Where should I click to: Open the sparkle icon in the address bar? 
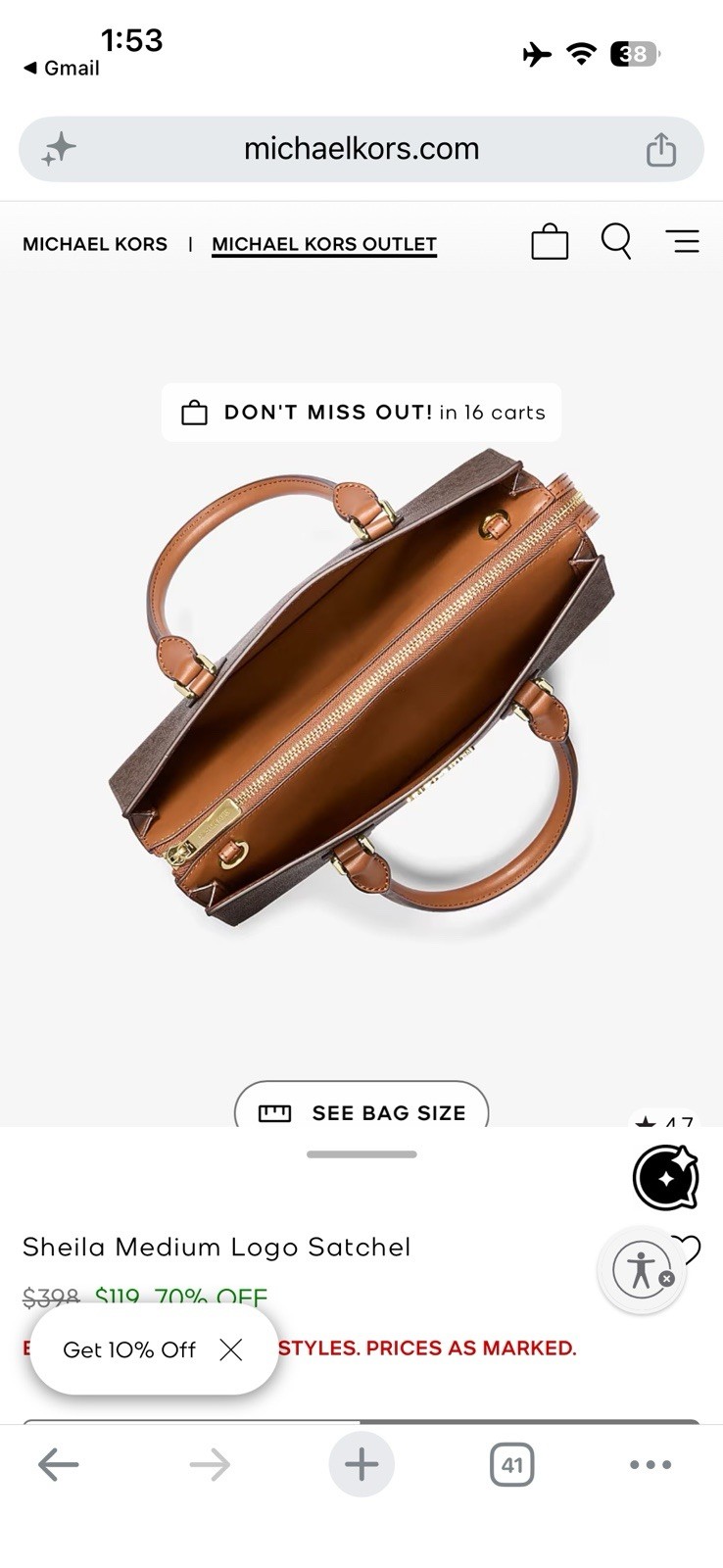tap(59, 149)
